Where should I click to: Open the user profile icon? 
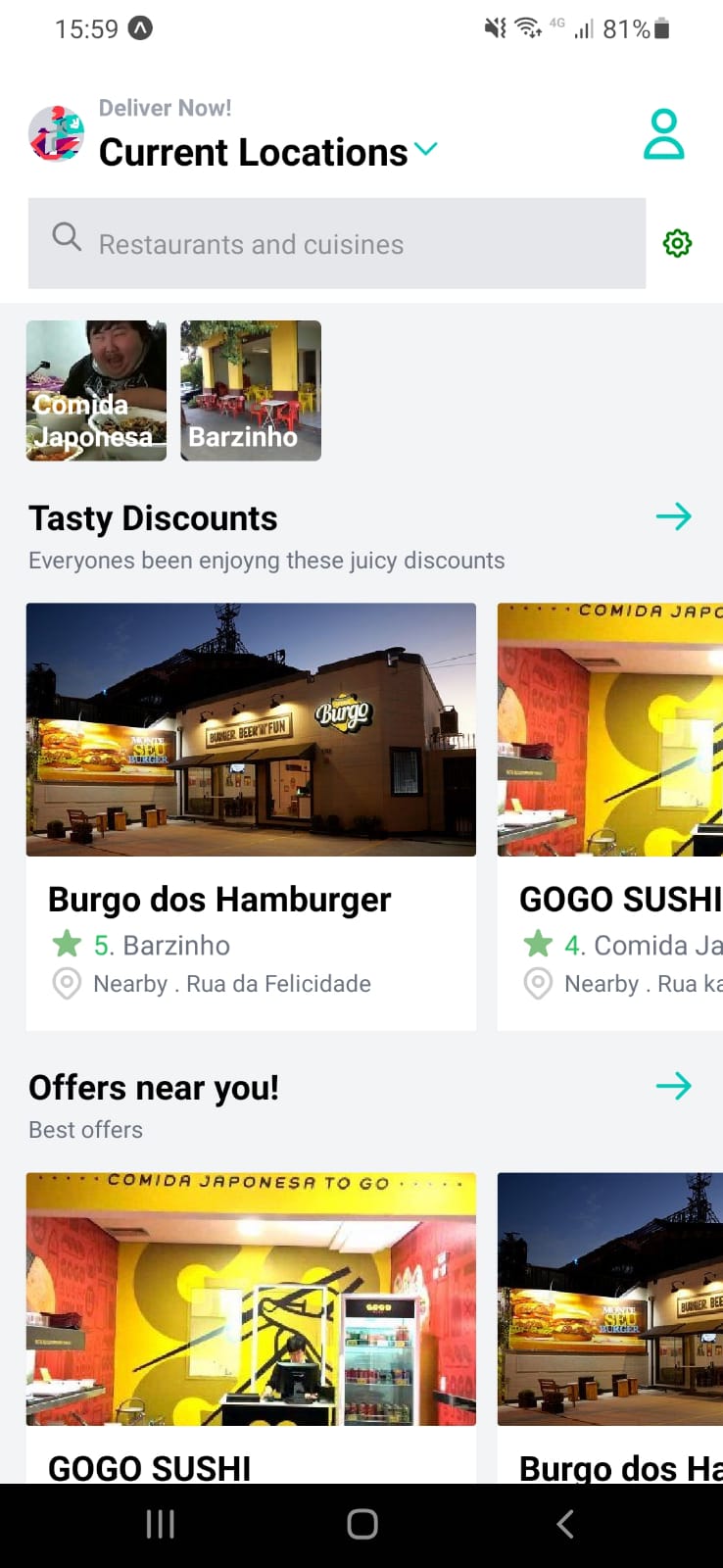click(x=664, y=132)
